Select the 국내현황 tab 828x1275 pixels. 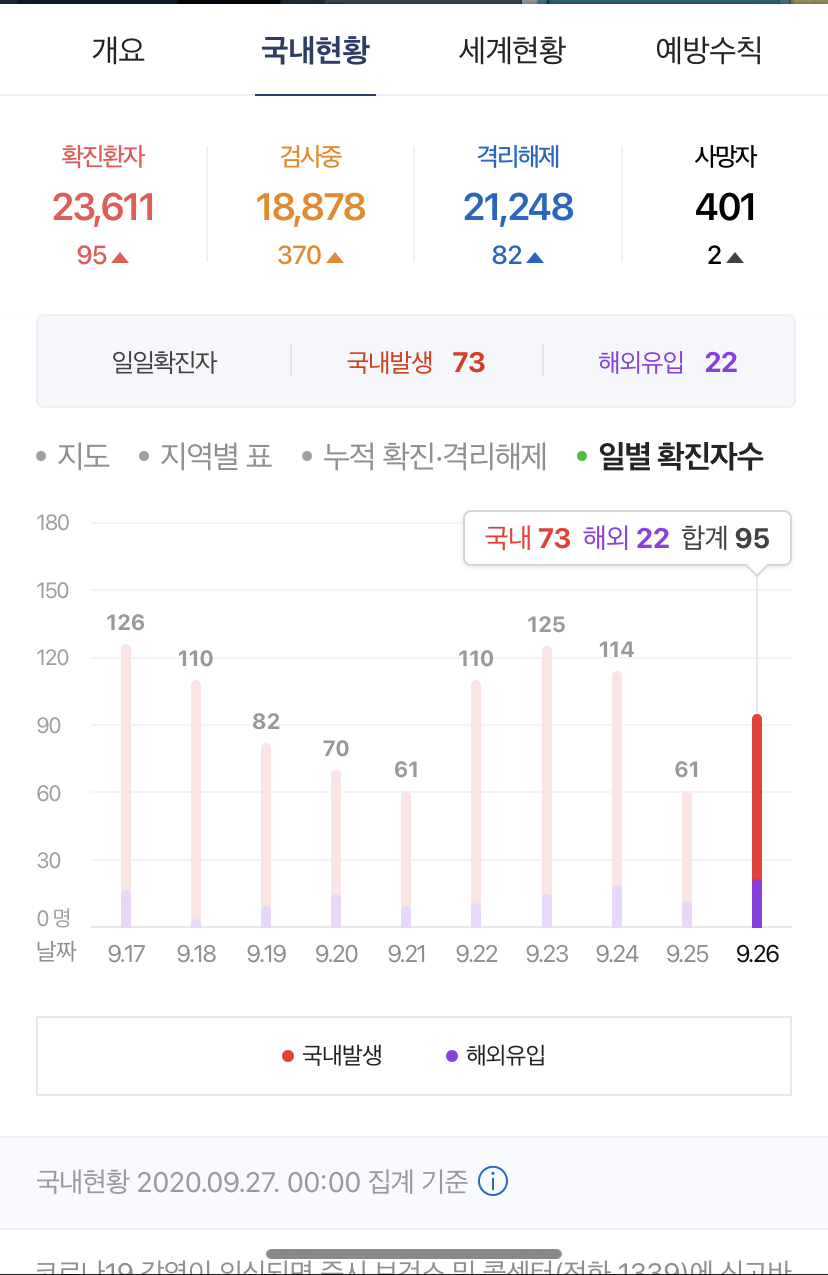(x=315, y=50)
